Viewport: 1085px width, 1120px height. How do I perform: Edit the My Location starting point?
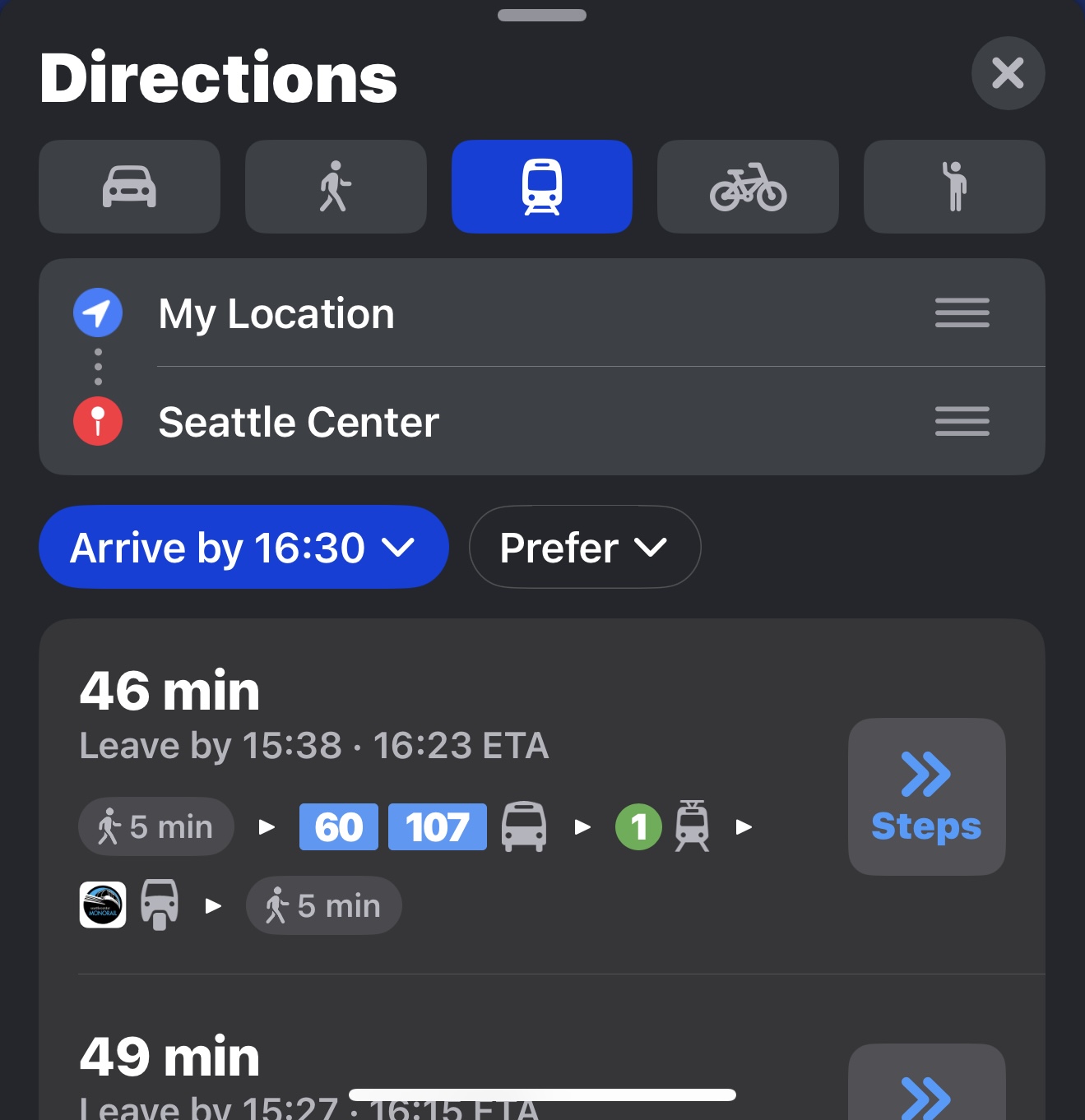coord(276,313)
